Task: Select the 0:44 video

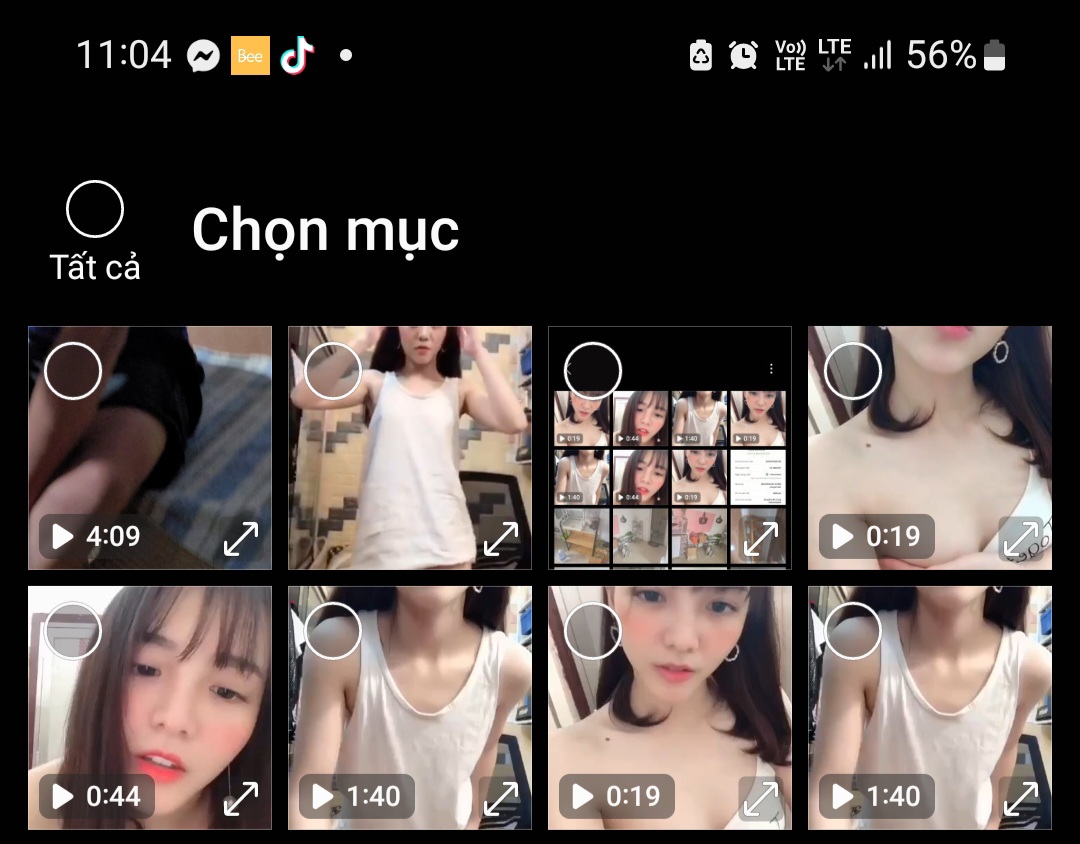Action: [x=73, y=631]
